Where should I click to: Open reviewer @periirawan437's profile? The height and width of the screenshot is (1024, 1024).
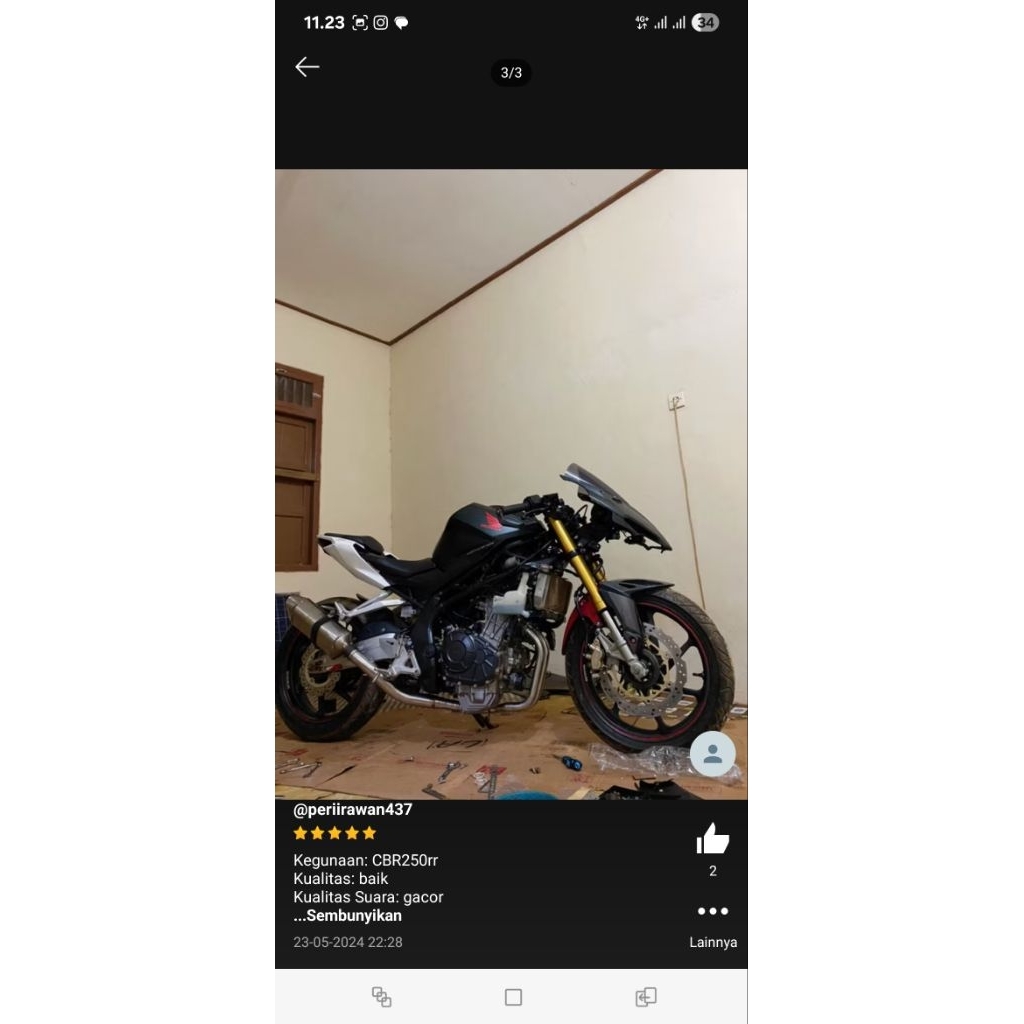tap(352, 809)
